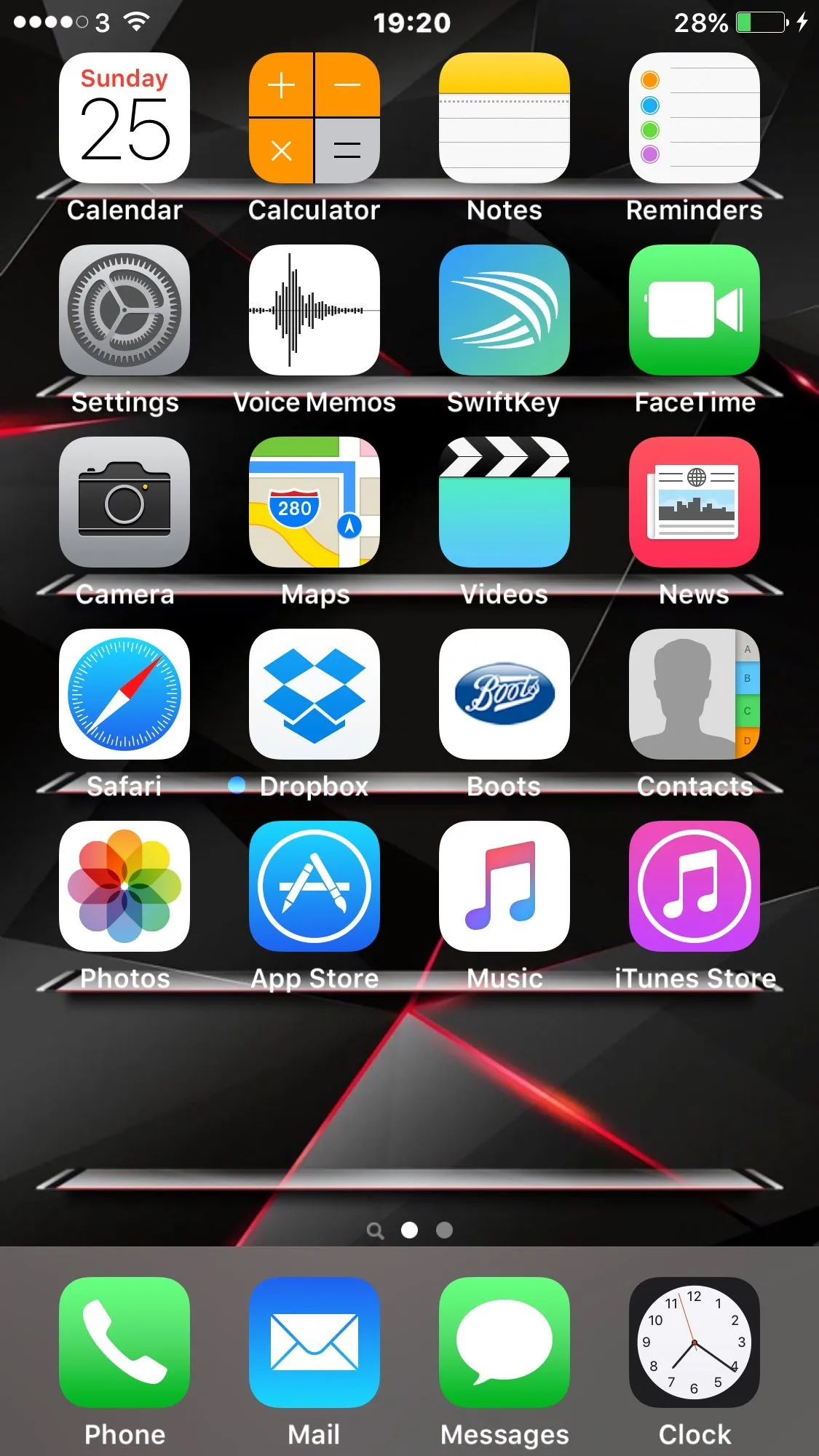Launch the Safari browser
The image size is (819, 1456).
point(124,694)
